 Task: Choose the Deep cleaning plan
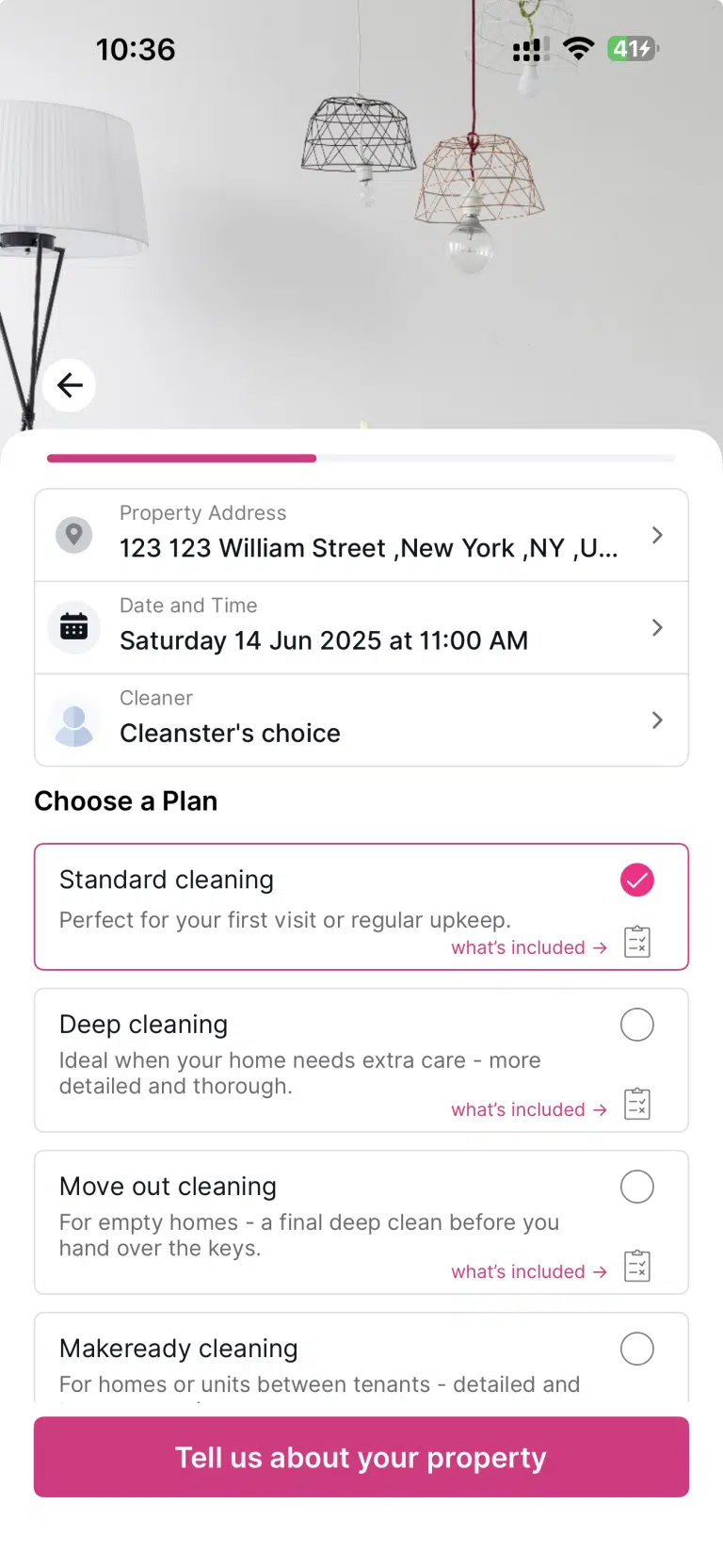[x=636, y=1025]
